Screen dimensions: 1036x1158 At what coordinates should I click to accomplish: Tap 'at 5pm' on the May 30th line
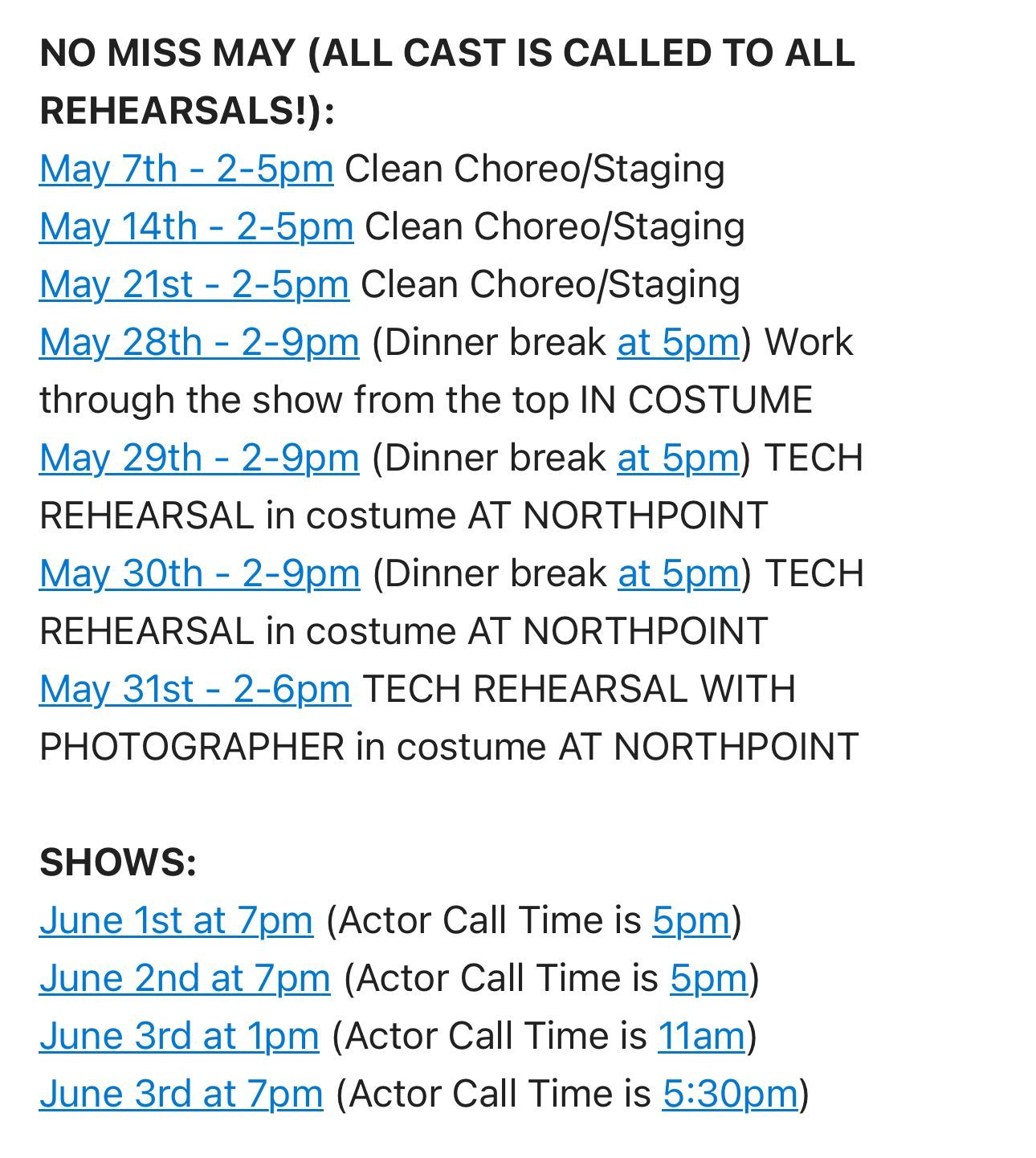point(678,574)
